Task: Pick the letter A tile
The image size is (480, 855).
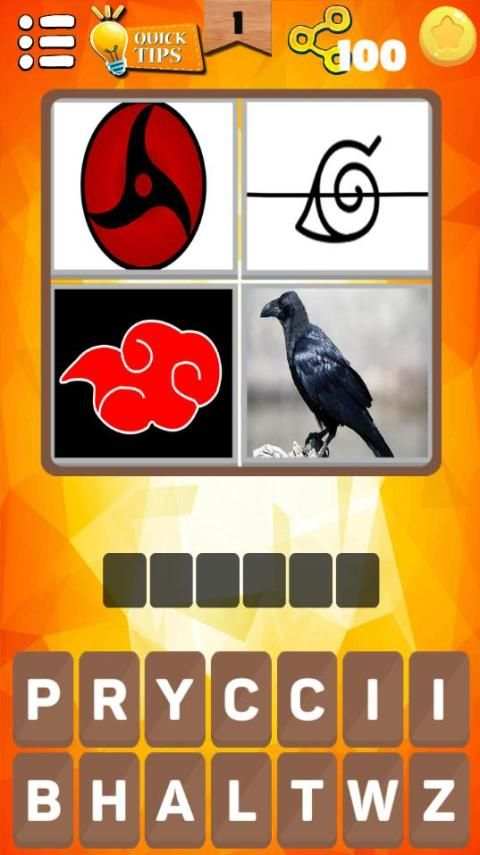Action: pyautogui.click(x=175, y=800)
